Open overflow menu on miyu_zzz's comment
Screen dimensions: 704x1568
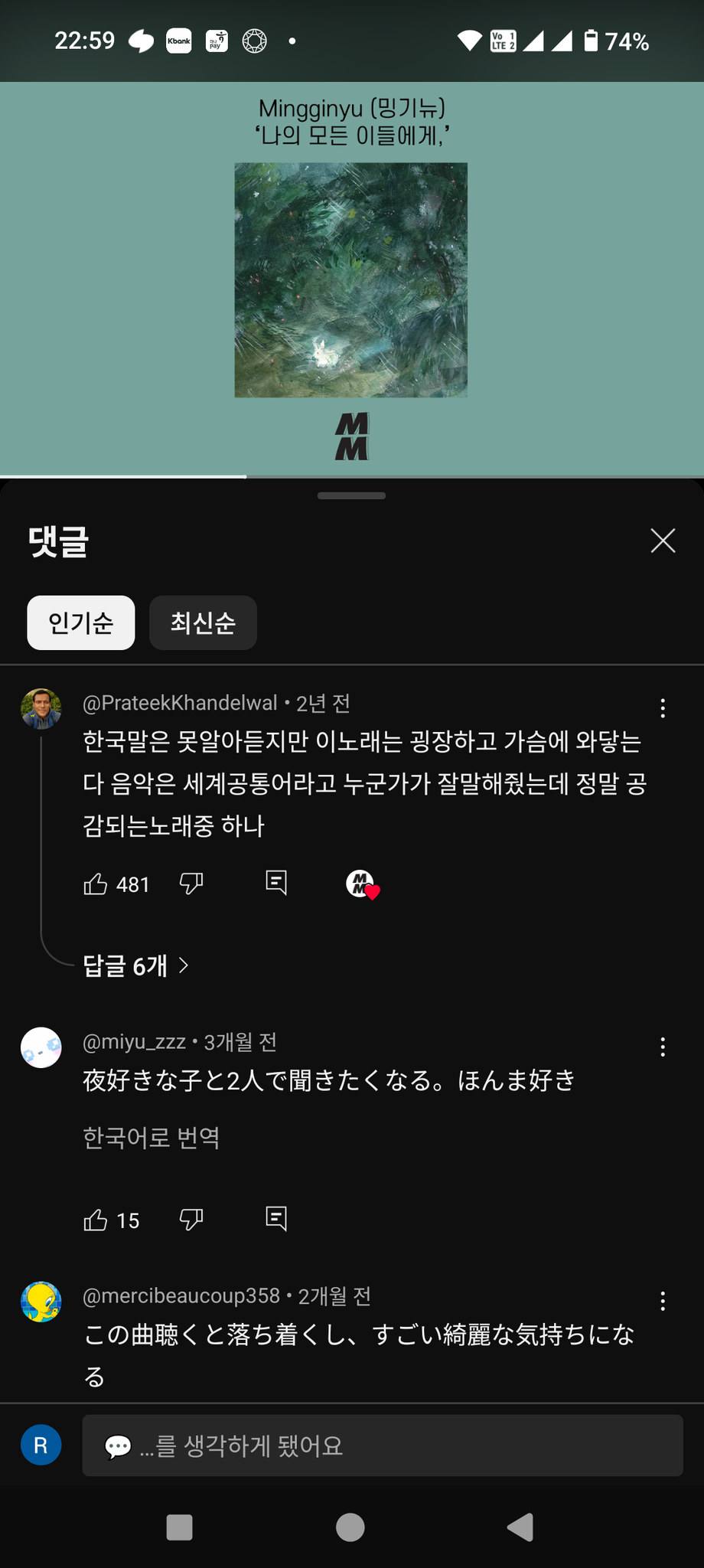click(663, 1047)
